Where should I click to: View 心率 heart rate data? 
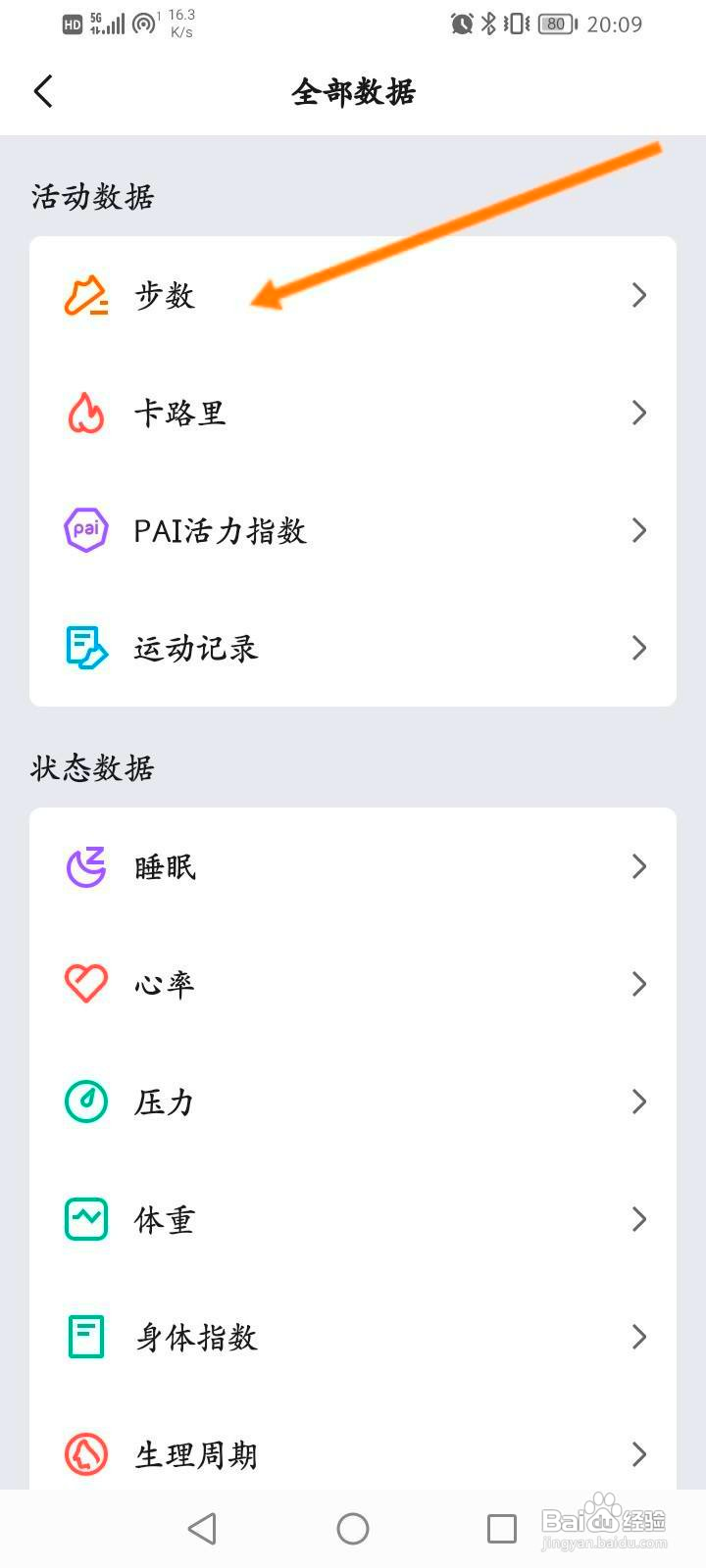(x=353, y=984)
